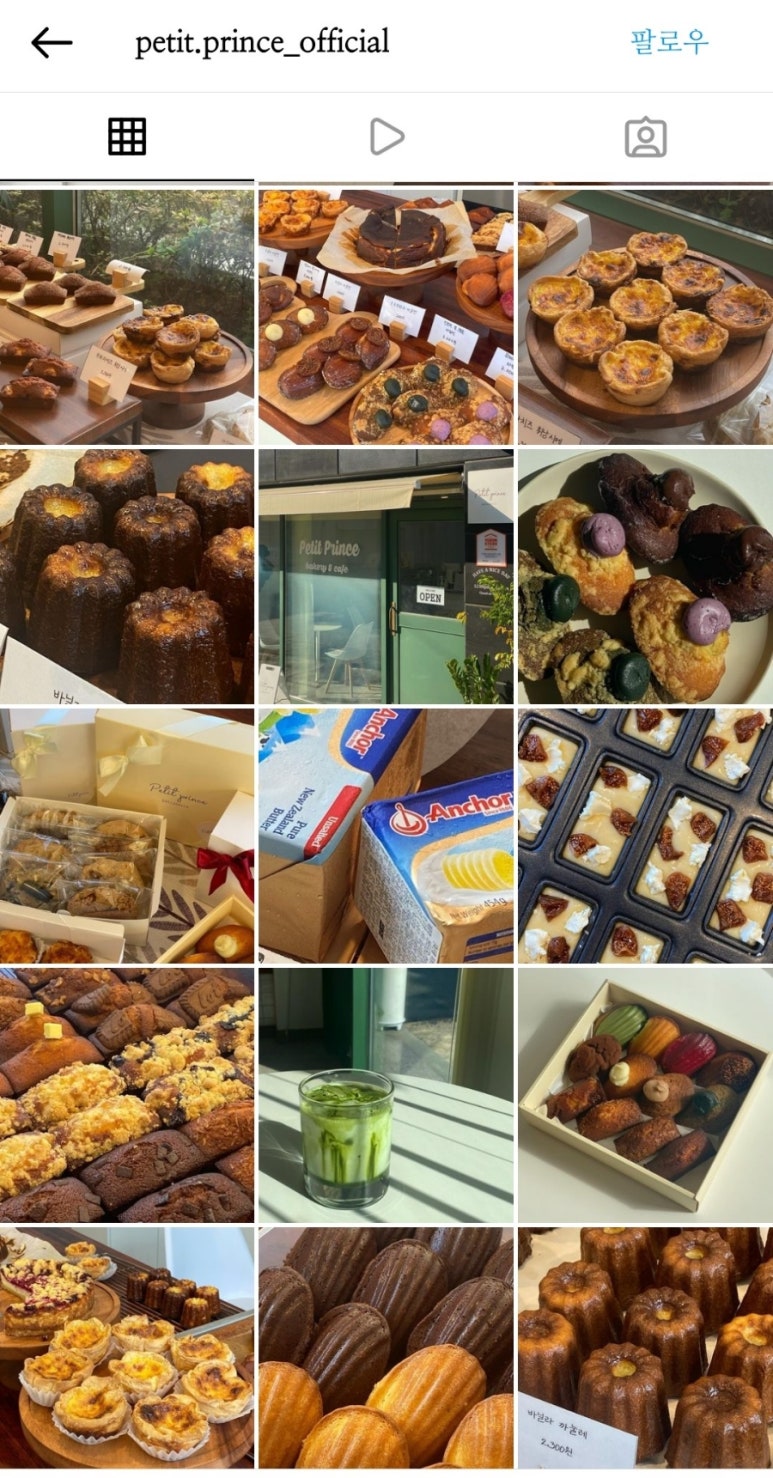Go back using the arrow icon
This screenshot has height=1478, width=773.
tap(52, 43)
